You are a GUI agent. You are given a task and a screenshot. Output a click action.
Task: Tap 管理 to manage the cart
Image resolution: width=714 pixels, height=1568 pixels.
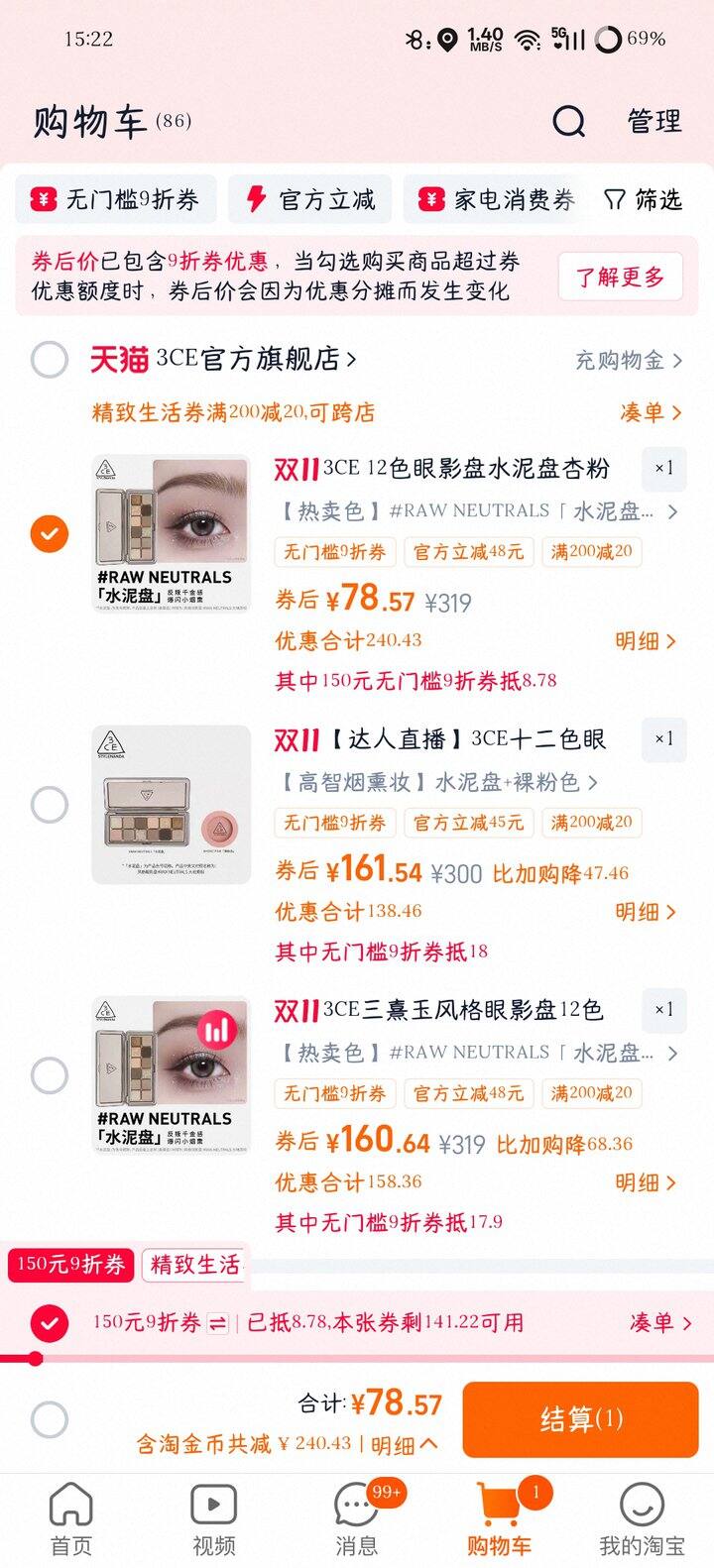pos(654,122)
